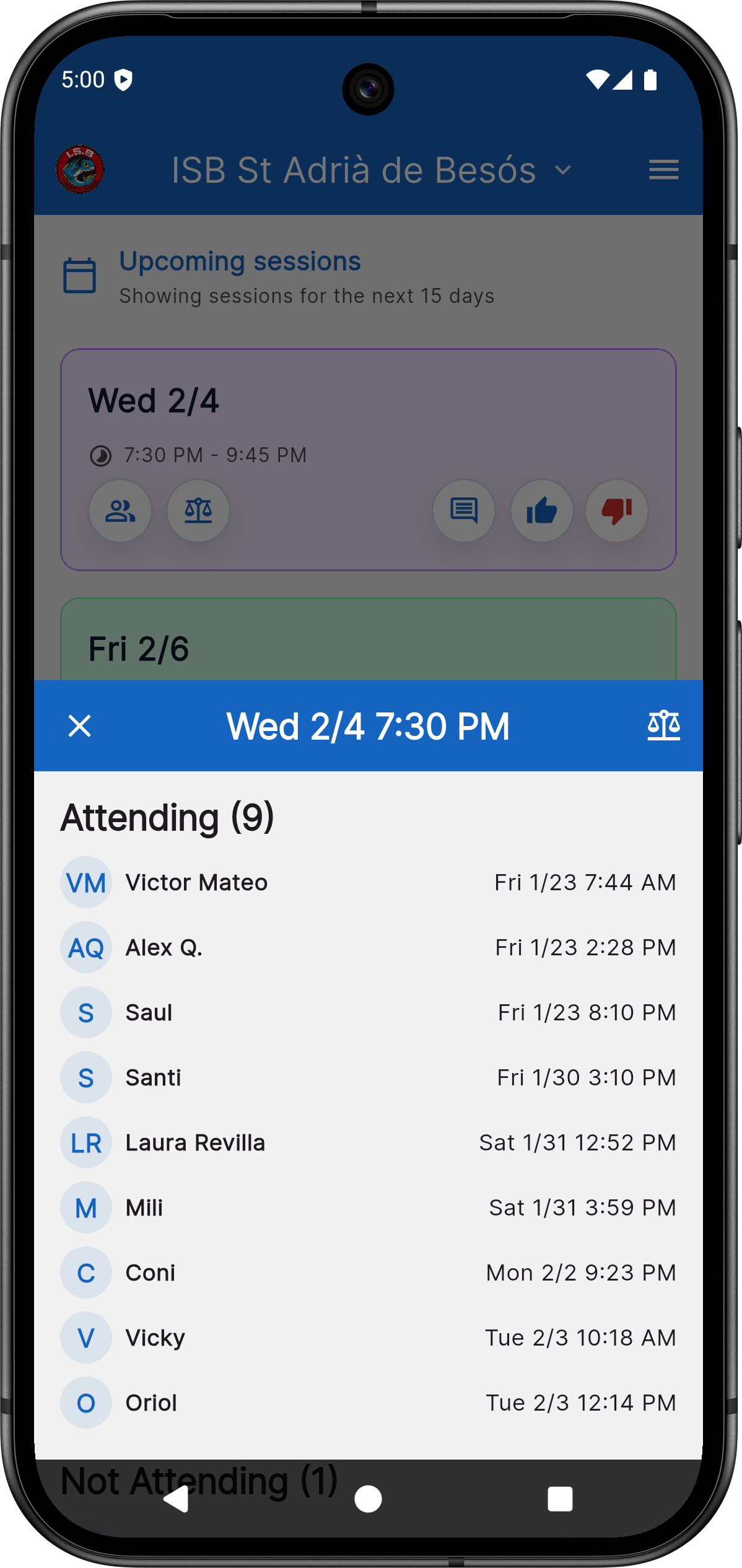The image size is (742, 1568).
Task: Tap the scales icon on Wed 2/4 card
Action: [198, 511]
